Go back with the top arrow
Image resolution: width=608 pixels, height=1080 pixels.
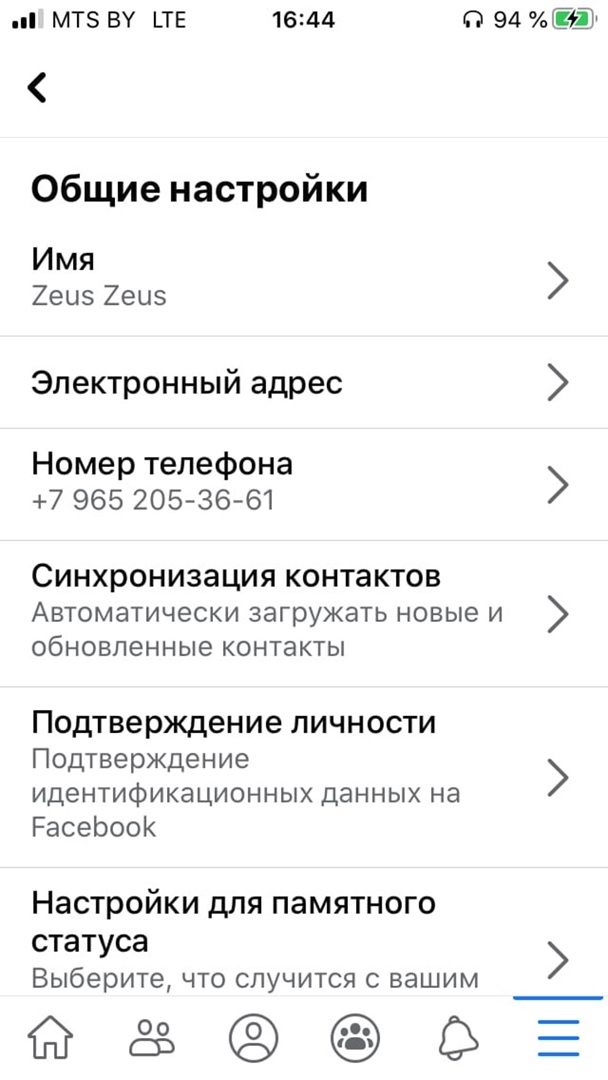pyautogui.click(x=37, y=88)
